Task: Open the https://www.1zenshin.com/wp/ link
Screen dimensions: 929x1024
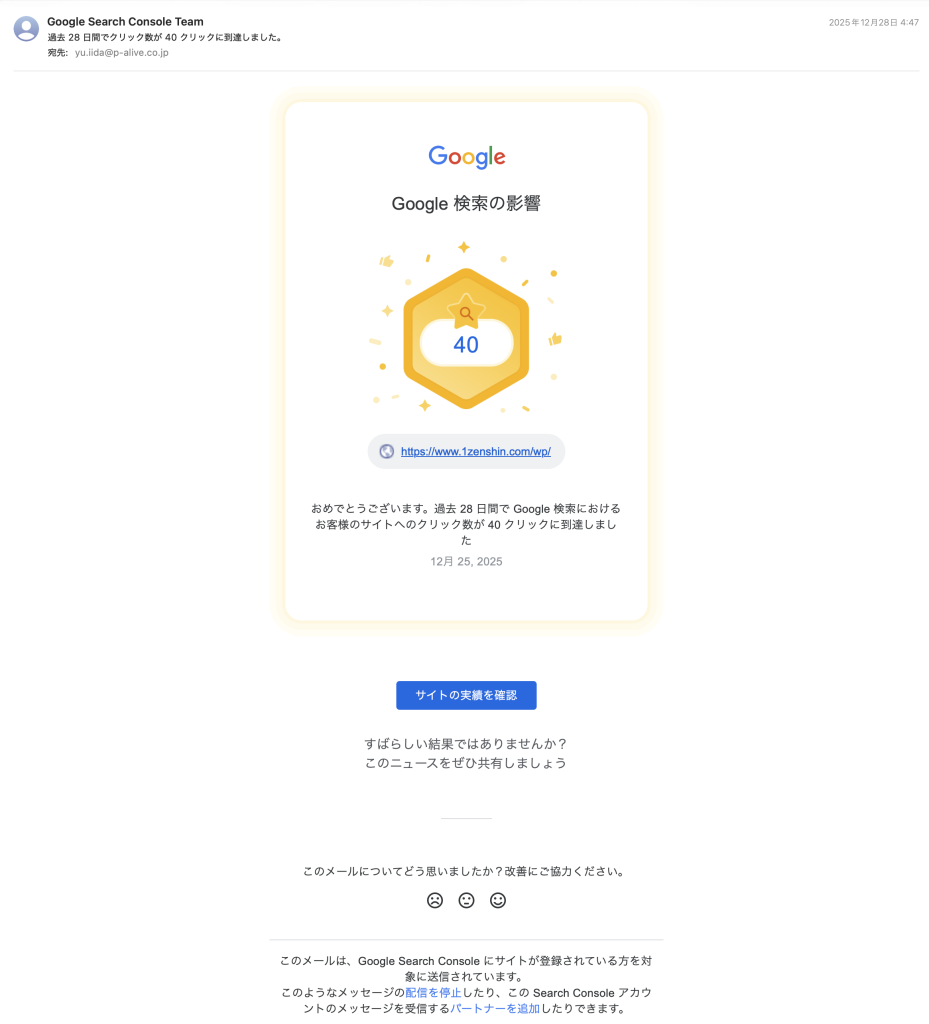Action: point(475,452)
